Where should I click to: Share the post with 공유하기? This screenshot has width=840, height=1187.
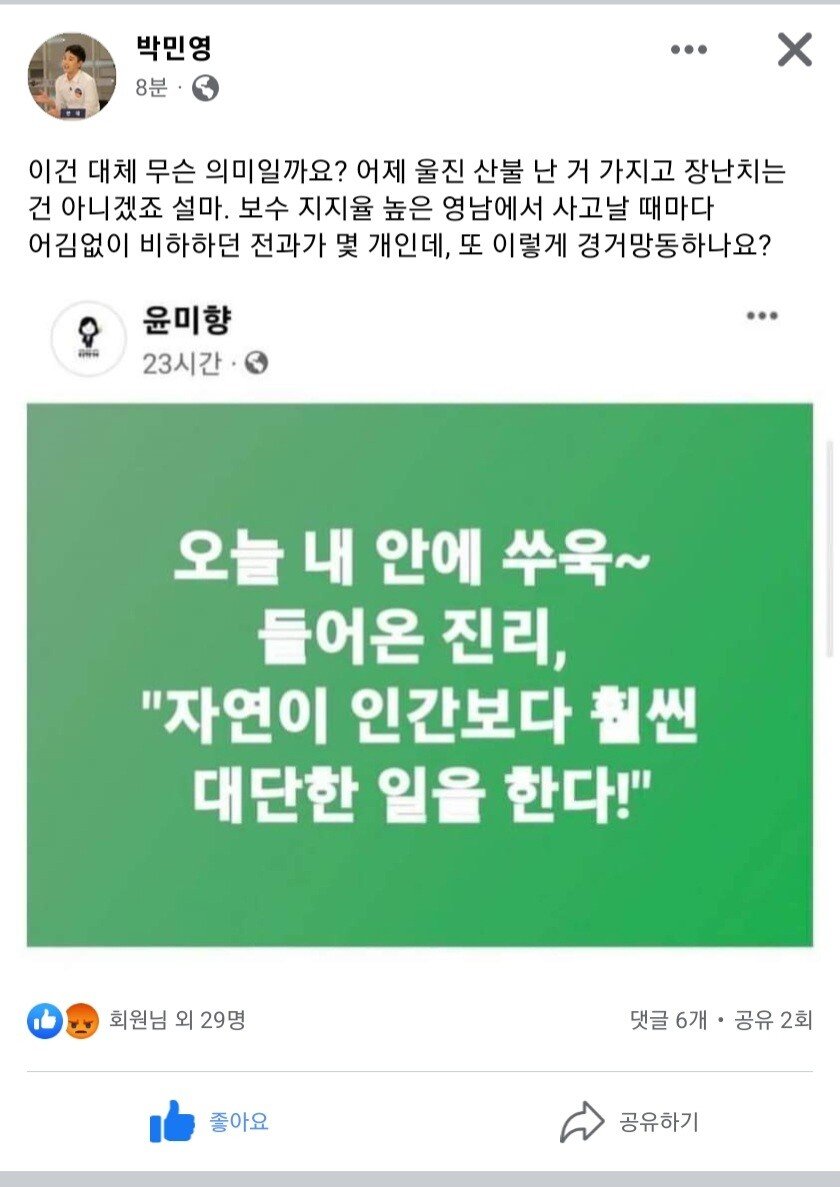629,1122
